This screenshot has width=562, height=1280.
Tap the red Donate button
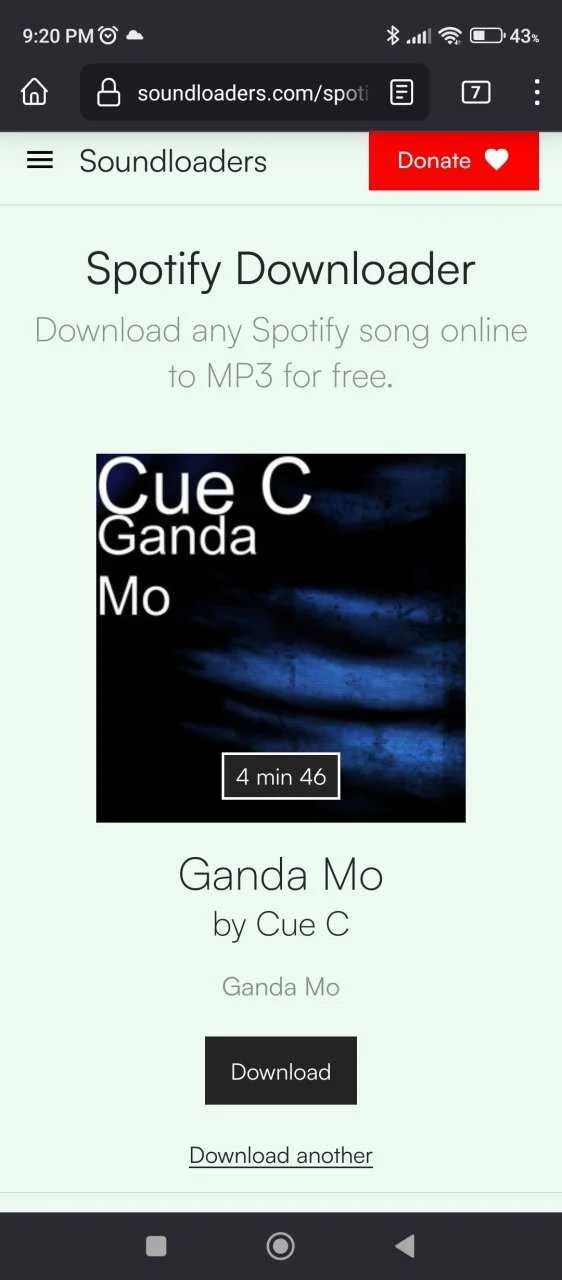pos(454,160)
